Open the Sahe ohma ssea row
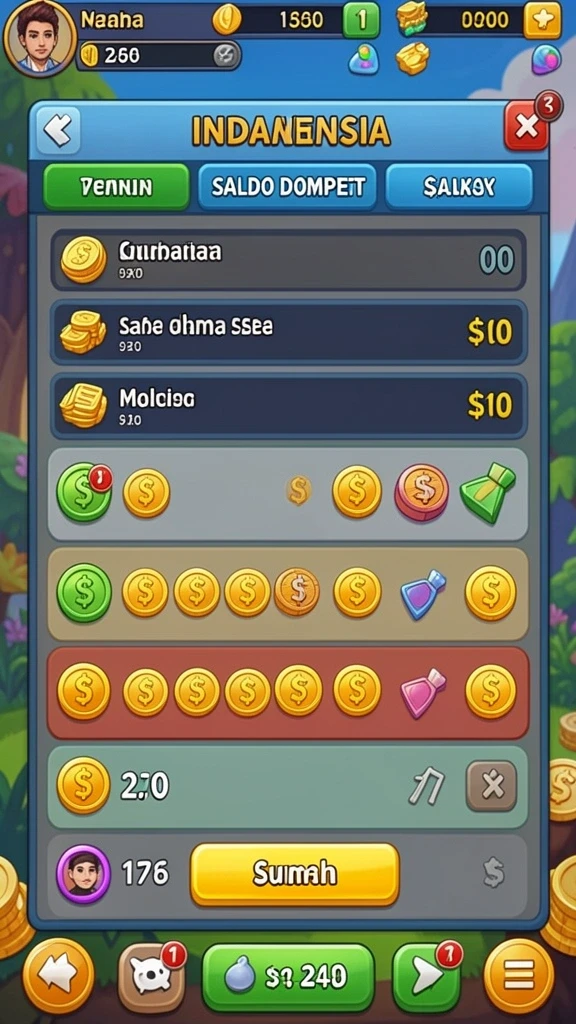Image resolution: width=576 pixels, height=1024 pixels. 288,332
